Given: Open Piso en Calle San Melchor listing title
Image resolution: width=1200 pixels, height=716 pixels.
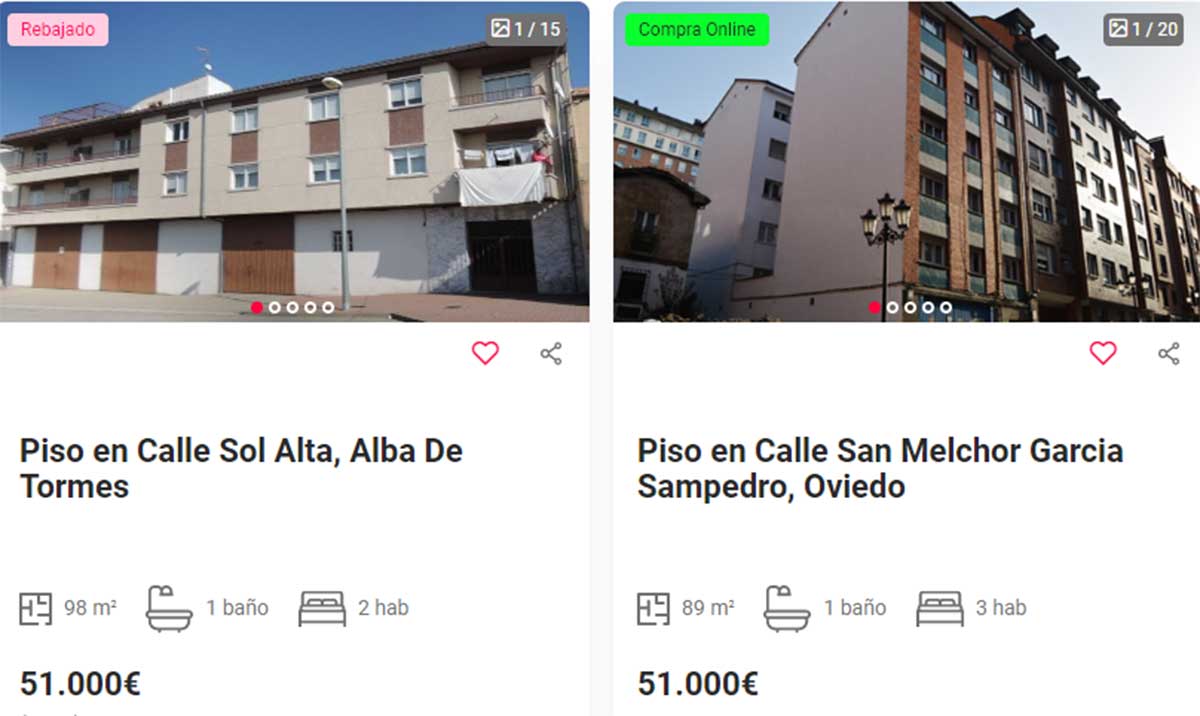Looking at the screenshot, I should pos(880,468).
